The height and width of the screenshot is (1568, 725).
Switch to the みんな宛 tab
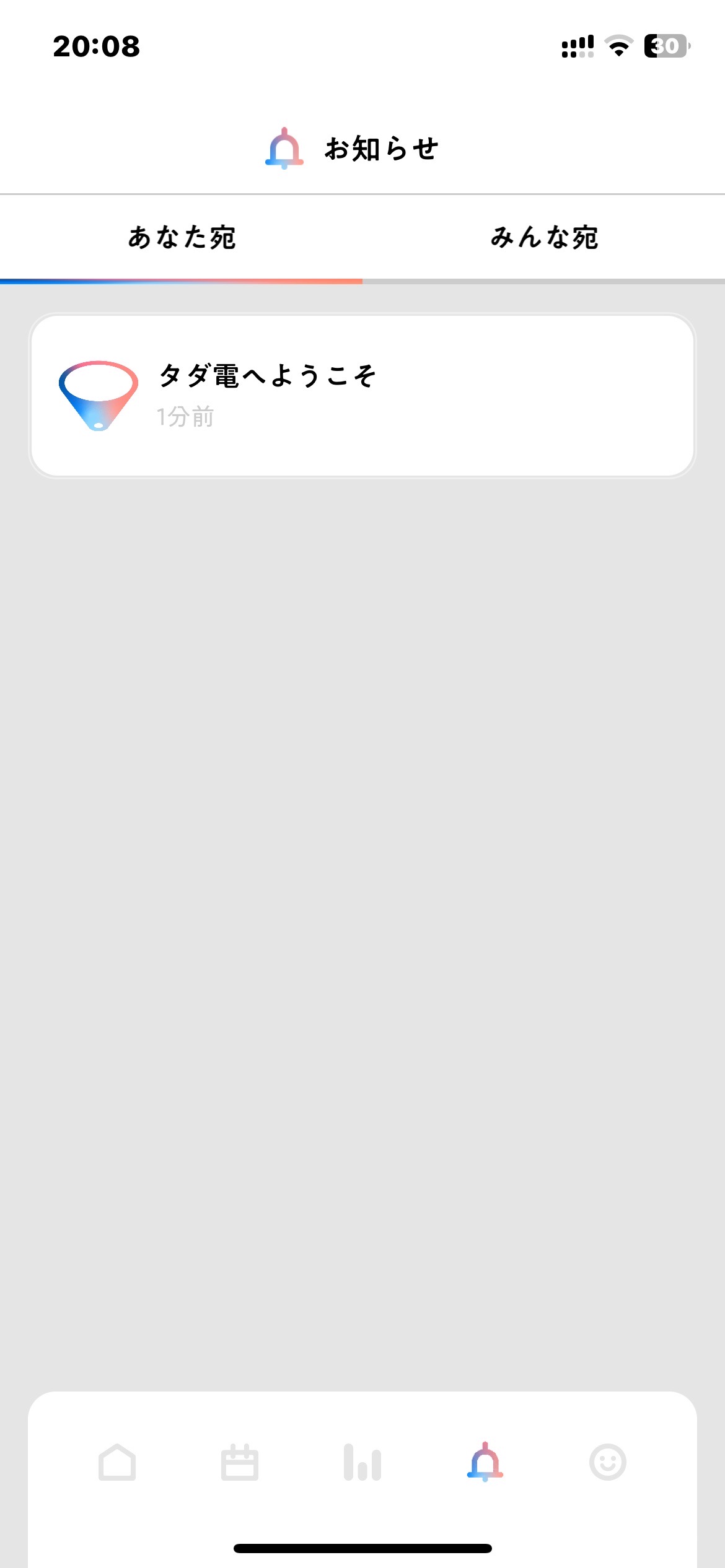coord(544,238)
